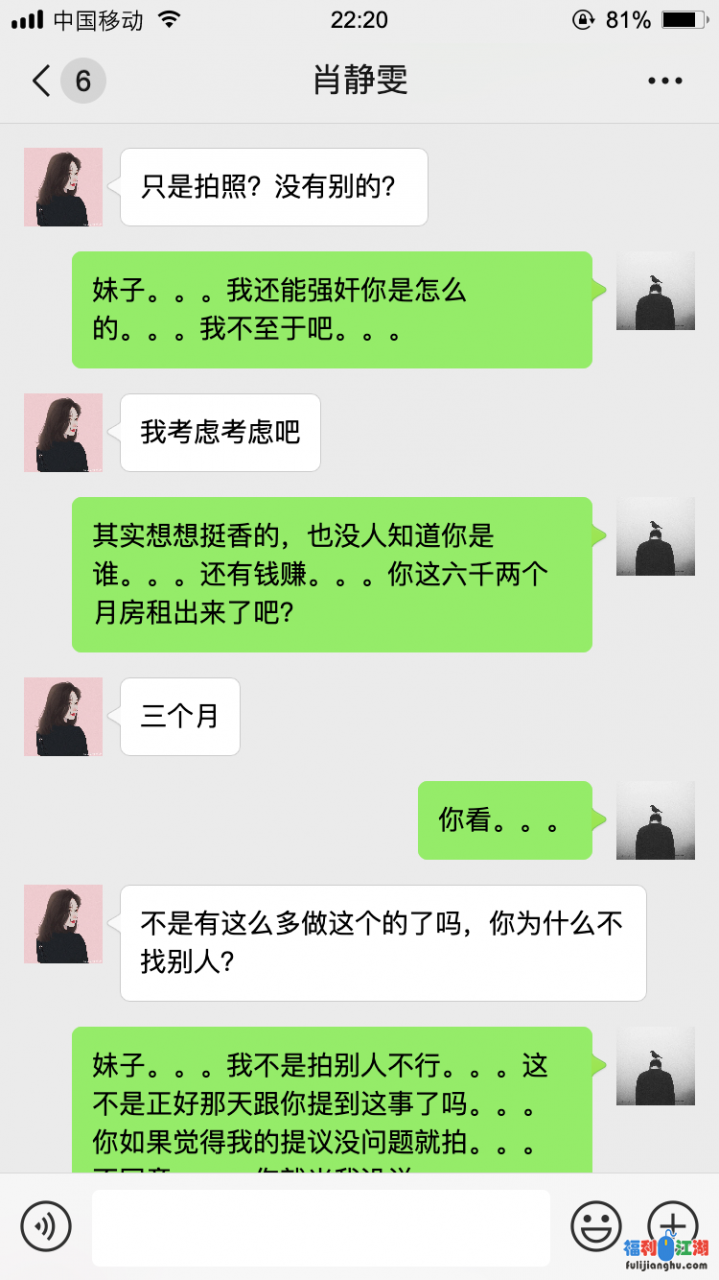Open chat details via the three-dot menu
719x1280 pixels.
(x=664, y=81)
